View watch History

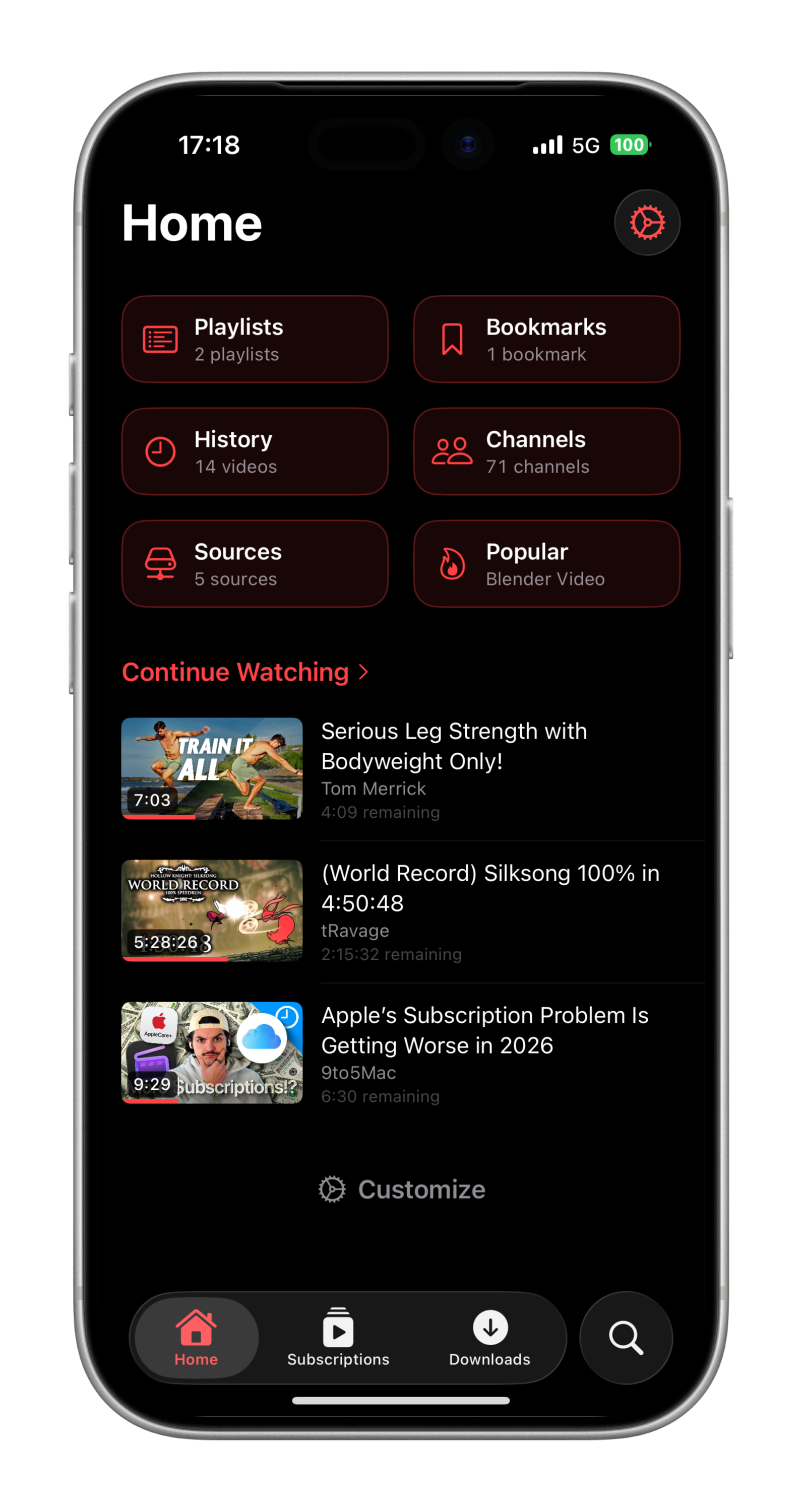click(x=255, y=451)
